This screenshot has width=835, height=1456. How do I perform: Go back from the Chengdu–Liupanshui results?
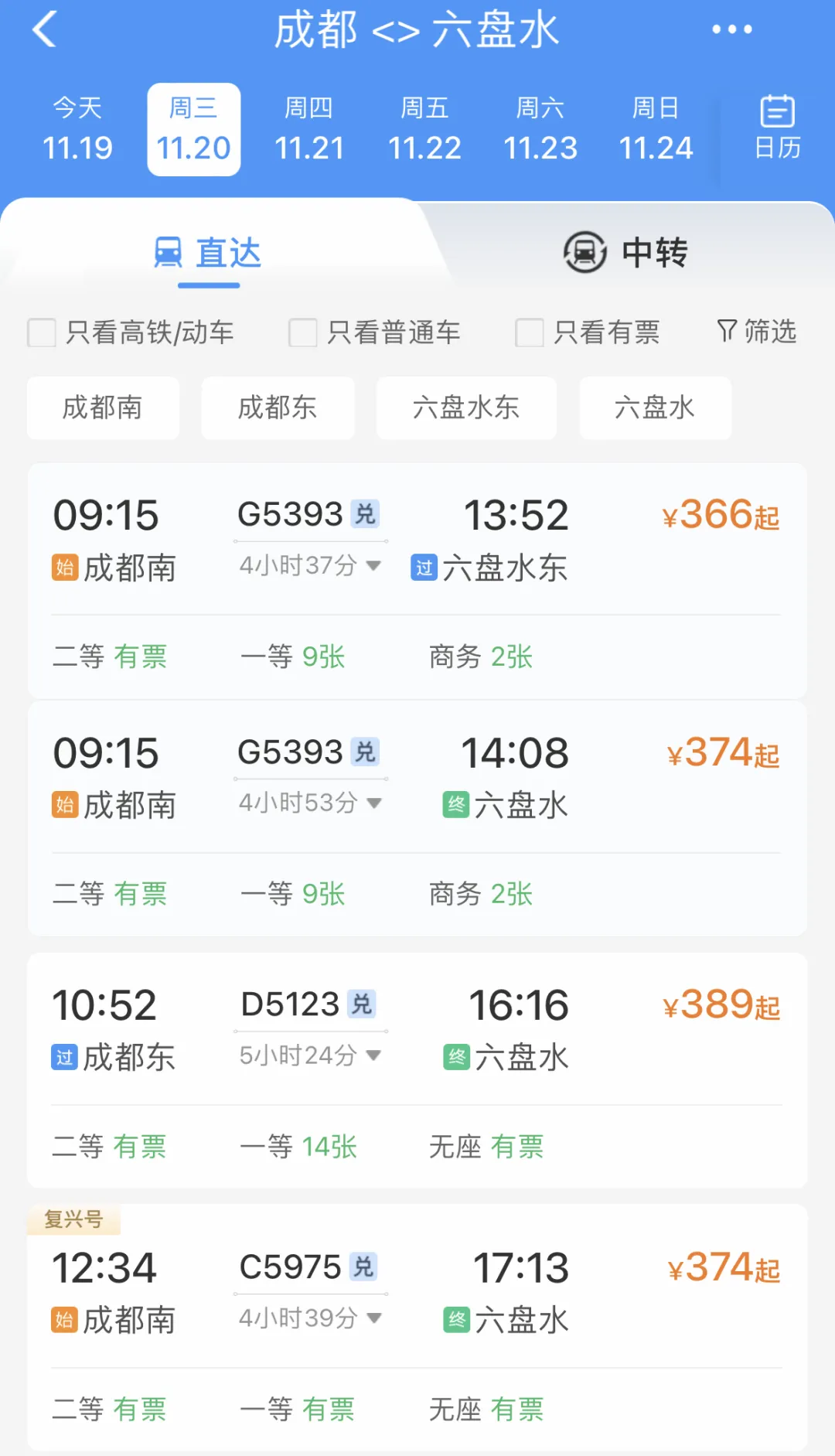(x=45, y=29)
